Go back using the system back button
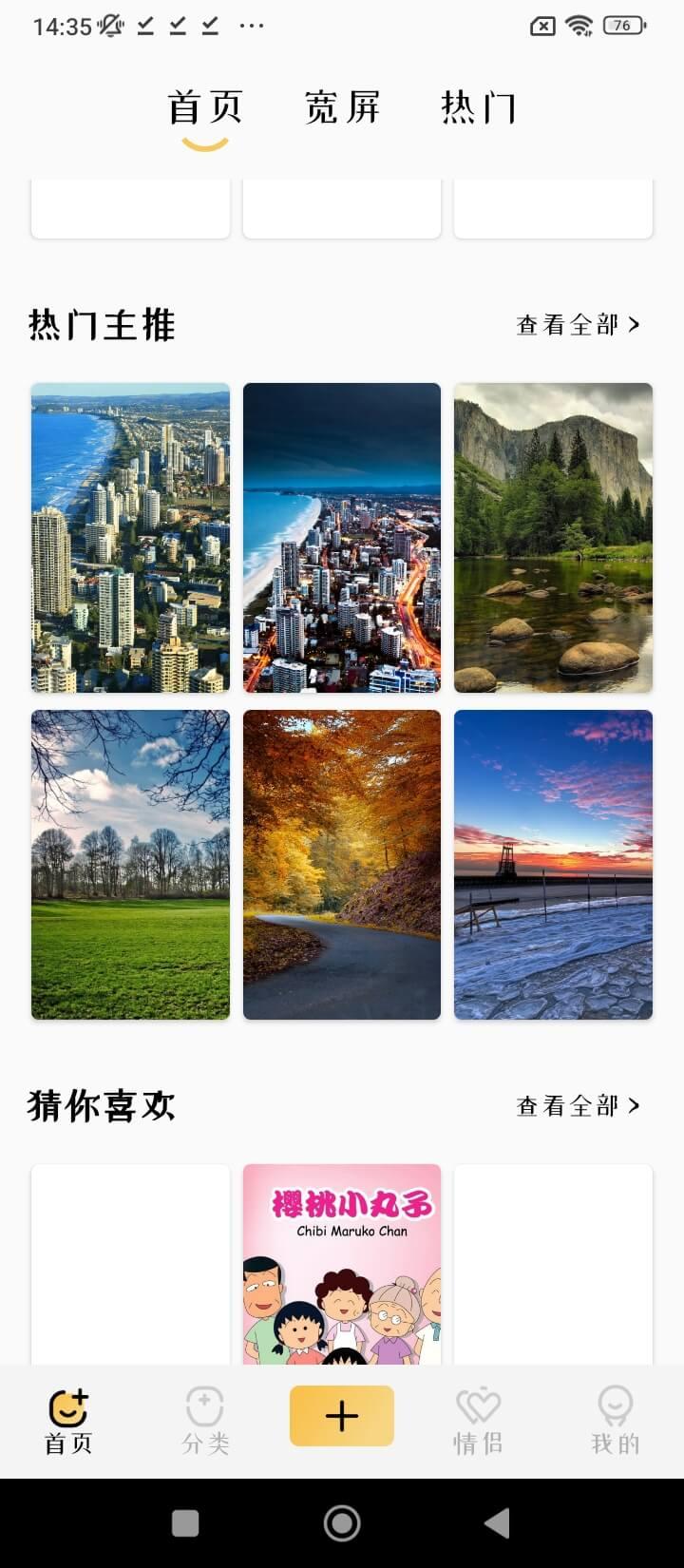Screen dimensions: 684x1568 (x=497, y=1523)
